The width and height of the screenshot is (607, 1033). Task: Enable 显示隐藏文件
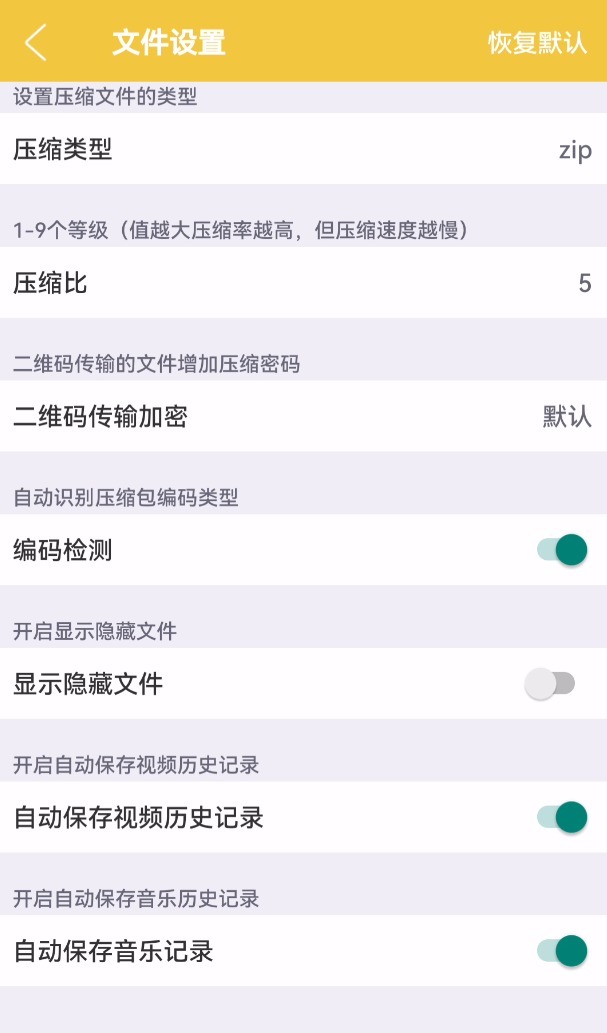click(x=550, y=684)
